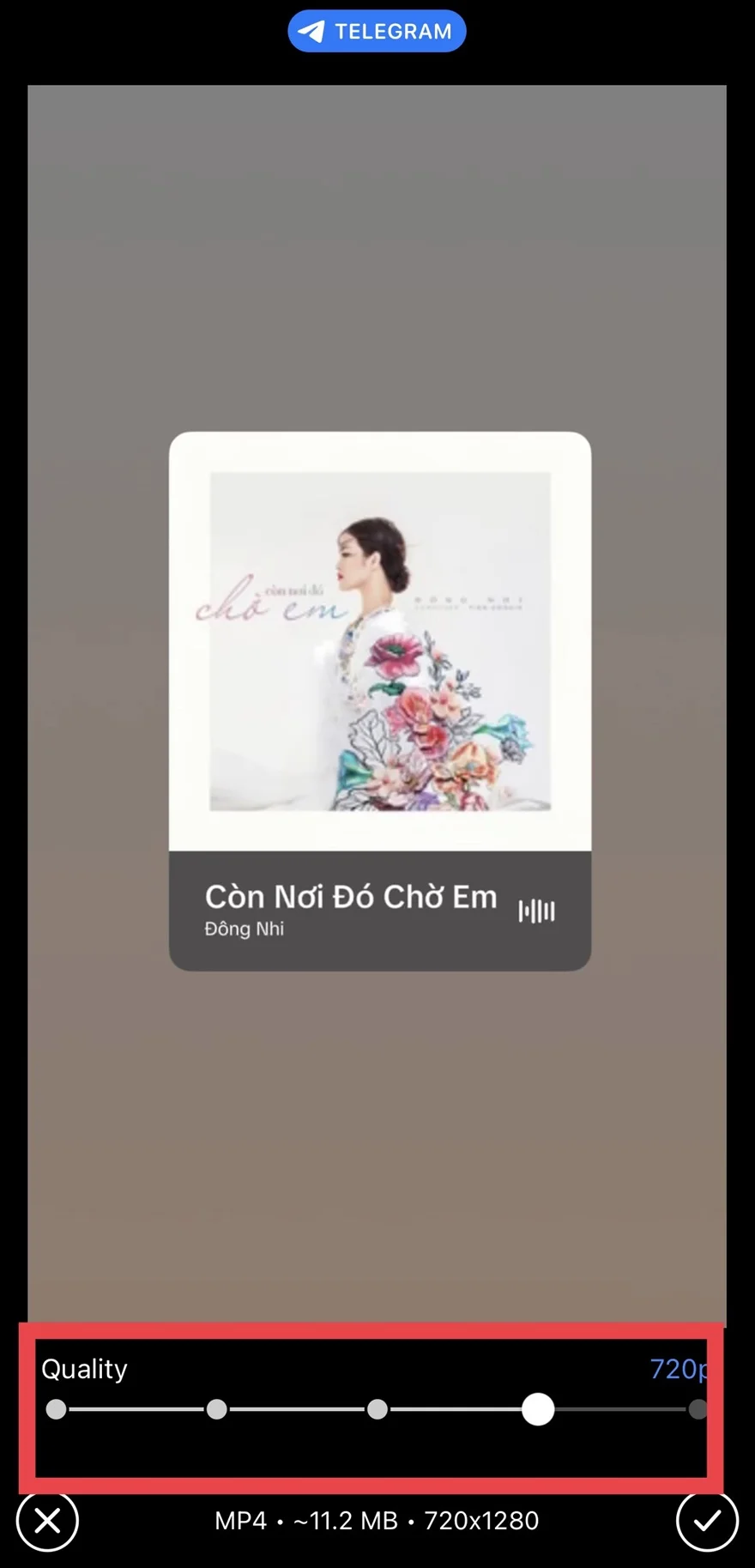Tap the artist name Đông Nhi
Image resolution: width=755 pixels, height=1568 pixels.
[x=244, y=928]
